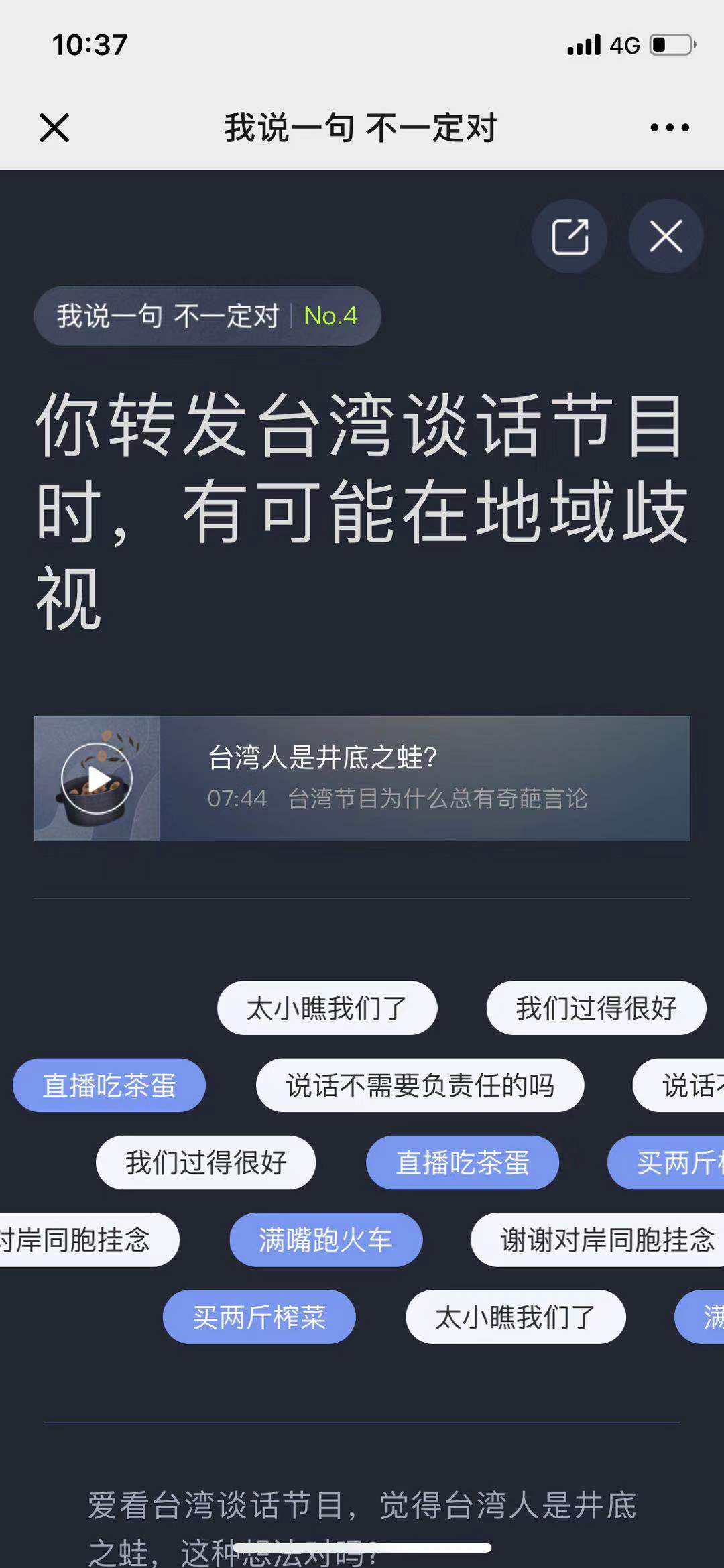Select the 说话不需要负责任的吗 chip

[420, 1085]
